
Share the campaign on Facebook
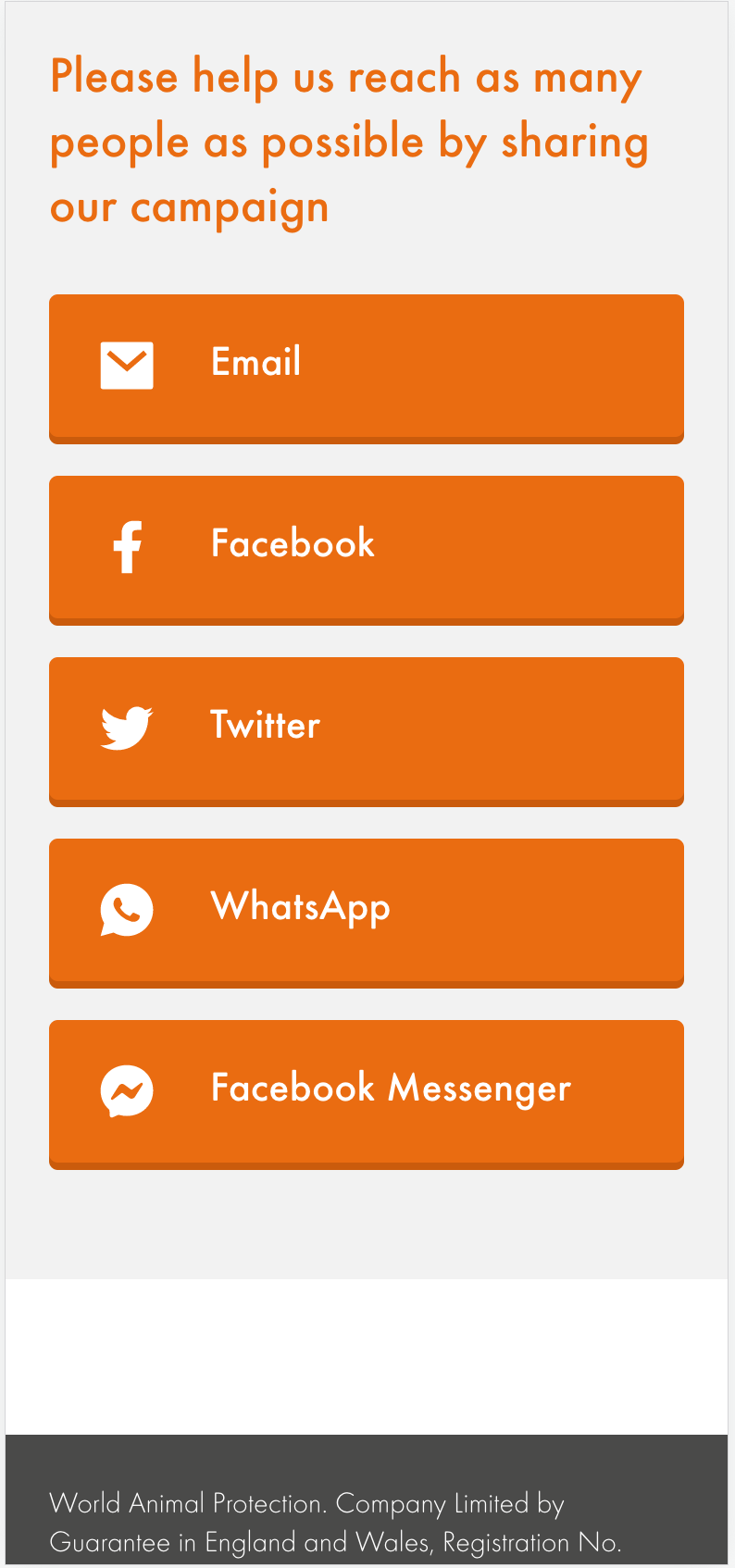(367, 549)
